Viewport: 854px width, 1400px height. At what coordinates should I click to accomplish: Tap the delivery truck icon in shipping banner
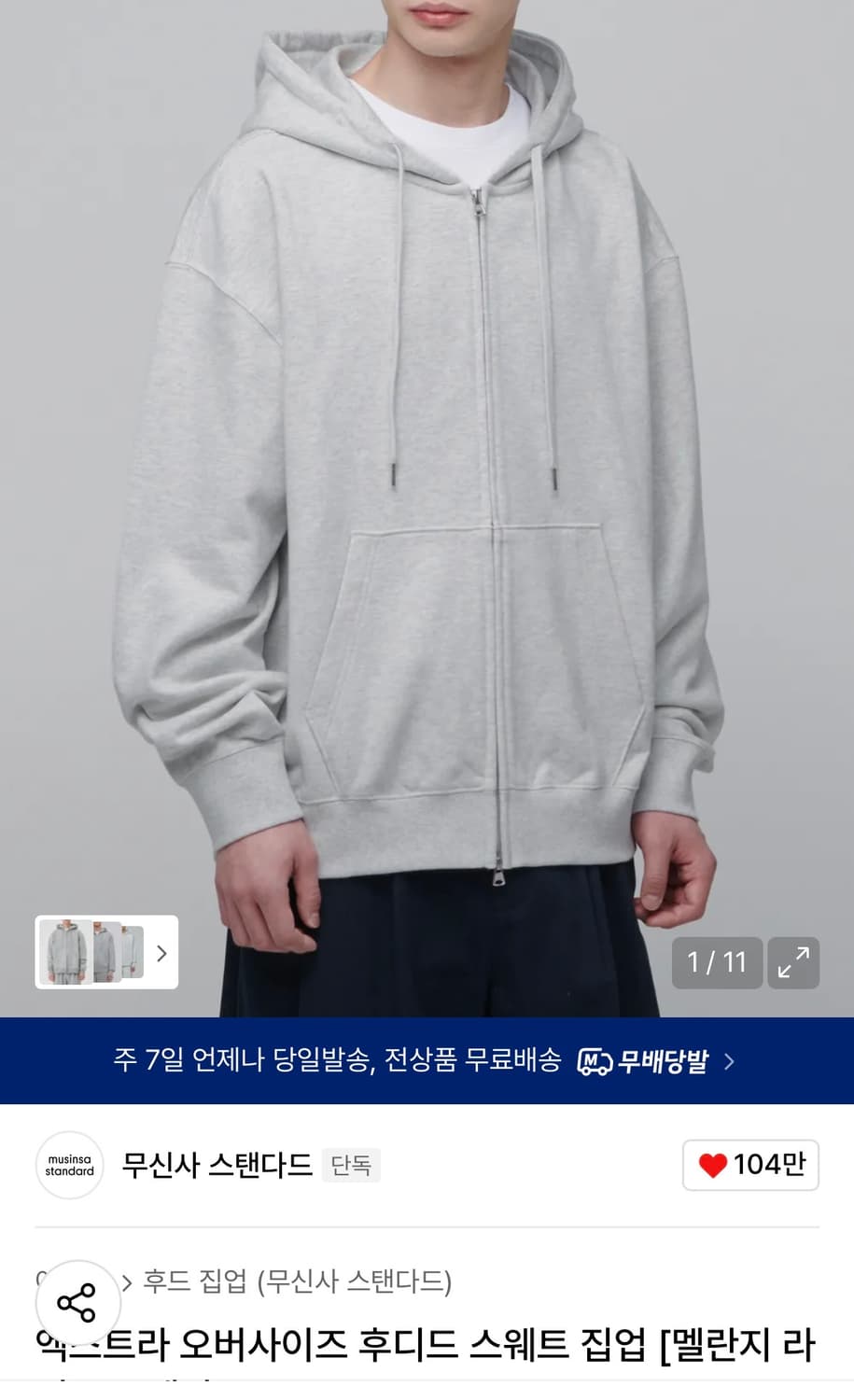tap(595, 1061)
